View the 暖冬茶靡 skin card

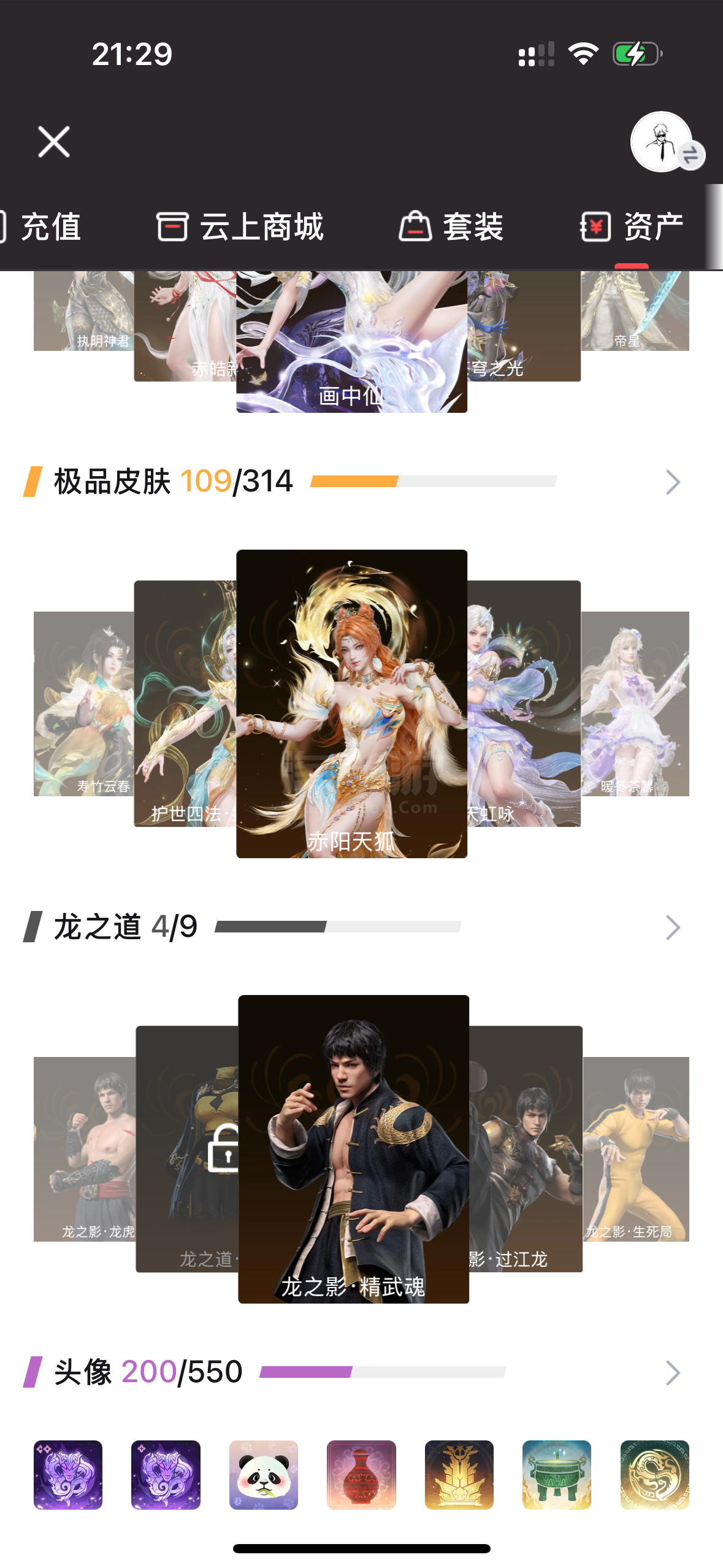(636, 704)
